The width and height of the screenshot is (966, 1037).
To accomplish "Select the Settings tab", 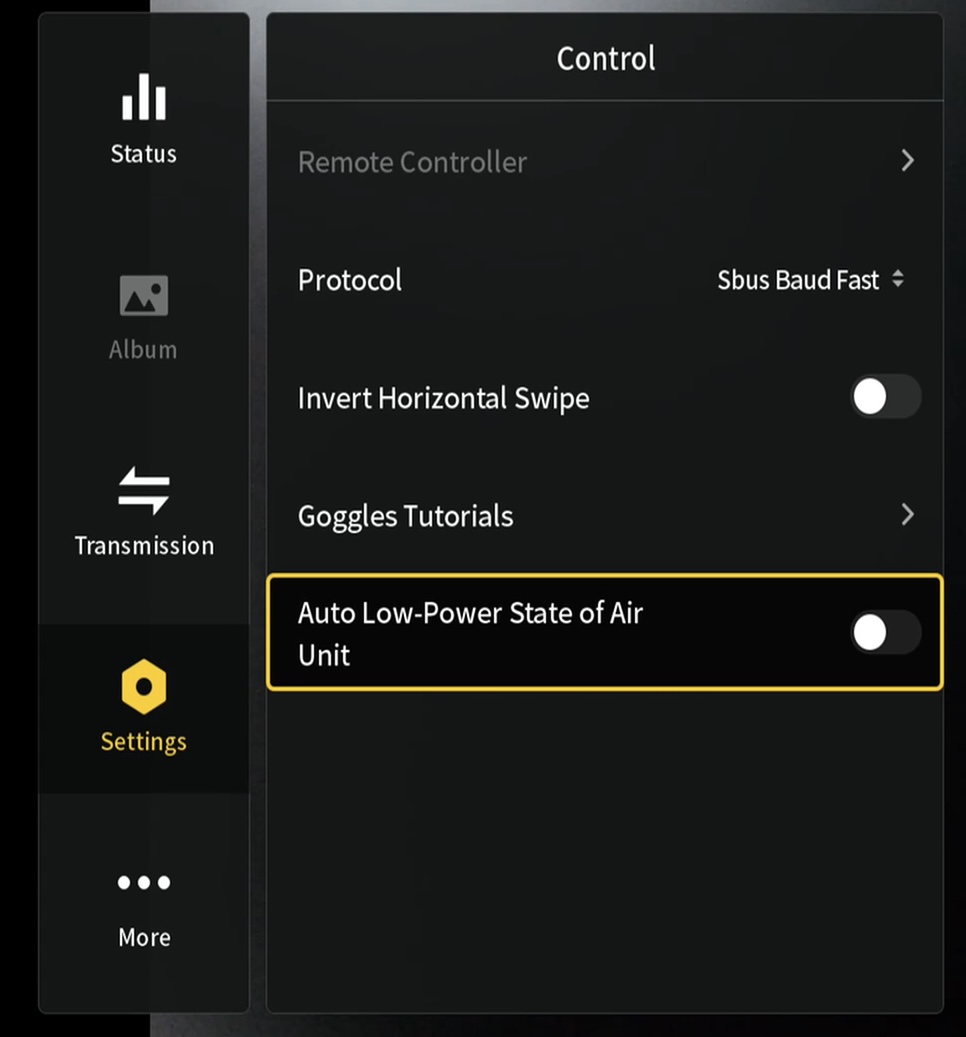I will coord(144,708).
